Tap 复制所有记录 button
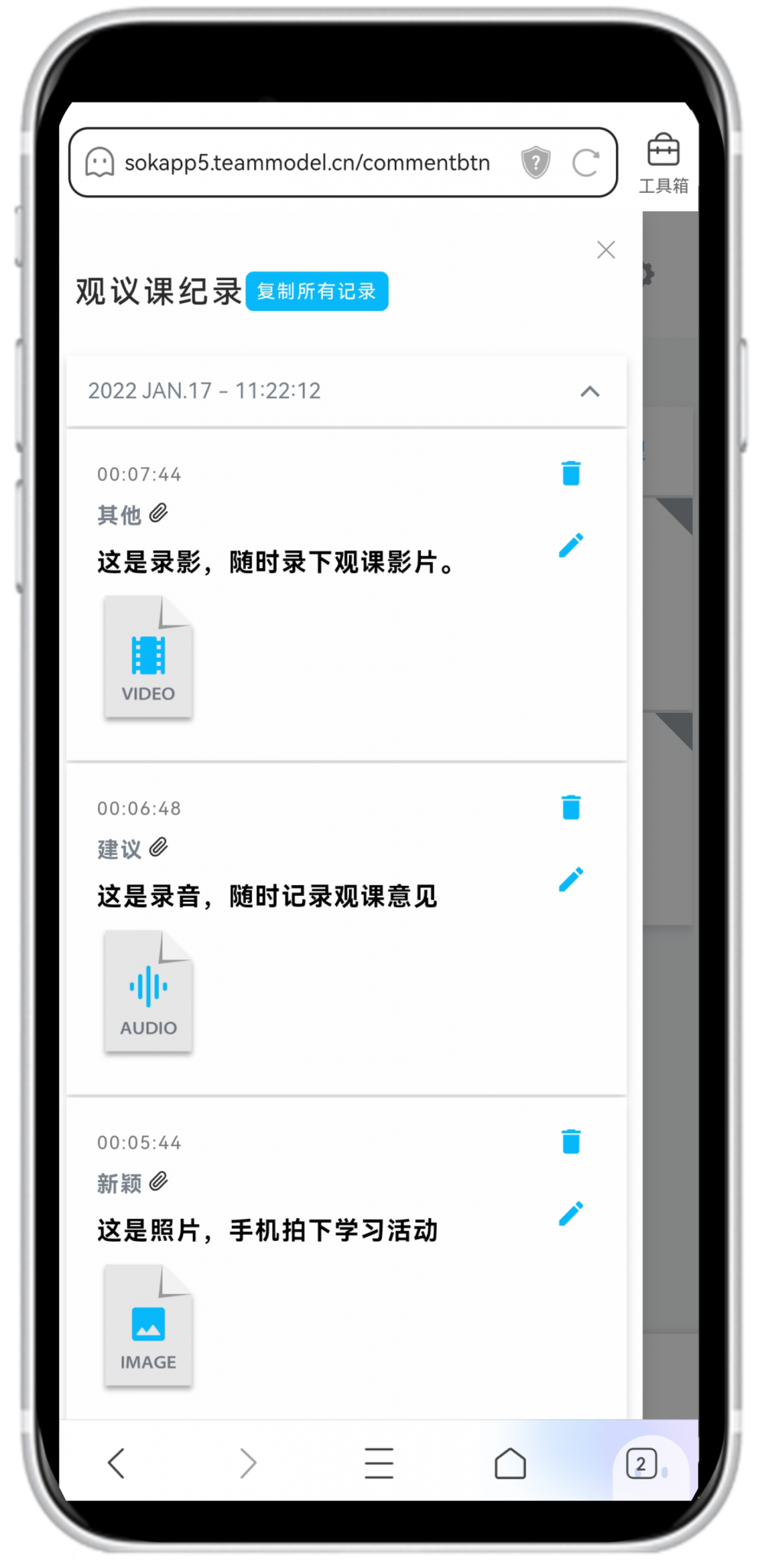Image resolution: width=766 pixels, height=1568 pixels. [316, 291]
